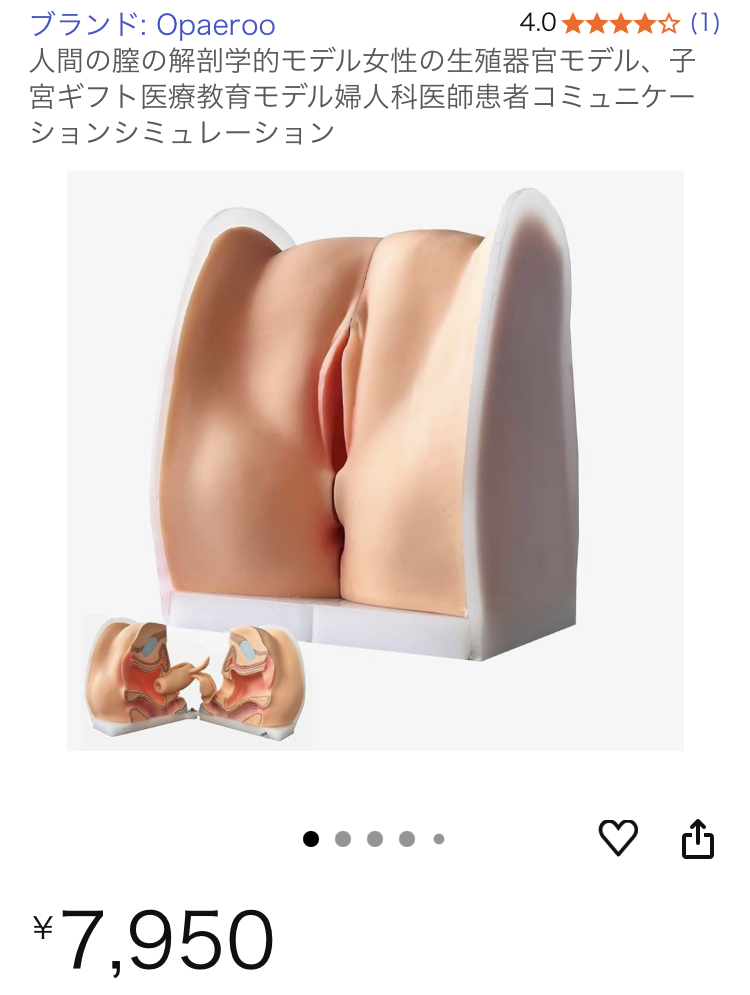Screen dimensions: 750x995
Task: Open the 4.0 star rating reviews
Action: [x=620, y=23]
